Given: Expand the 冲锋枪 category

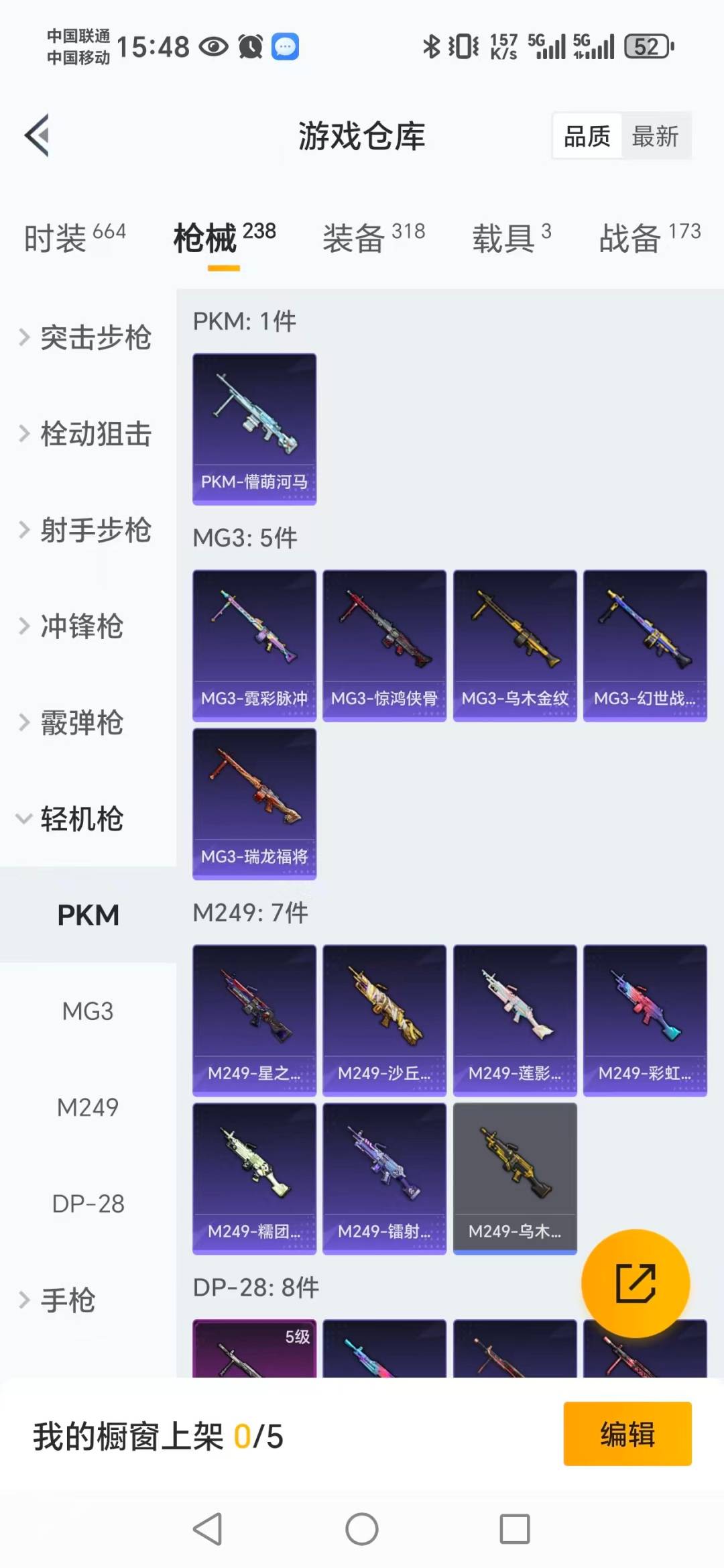Looking at the screenshot, I should [x=80, y=626].
